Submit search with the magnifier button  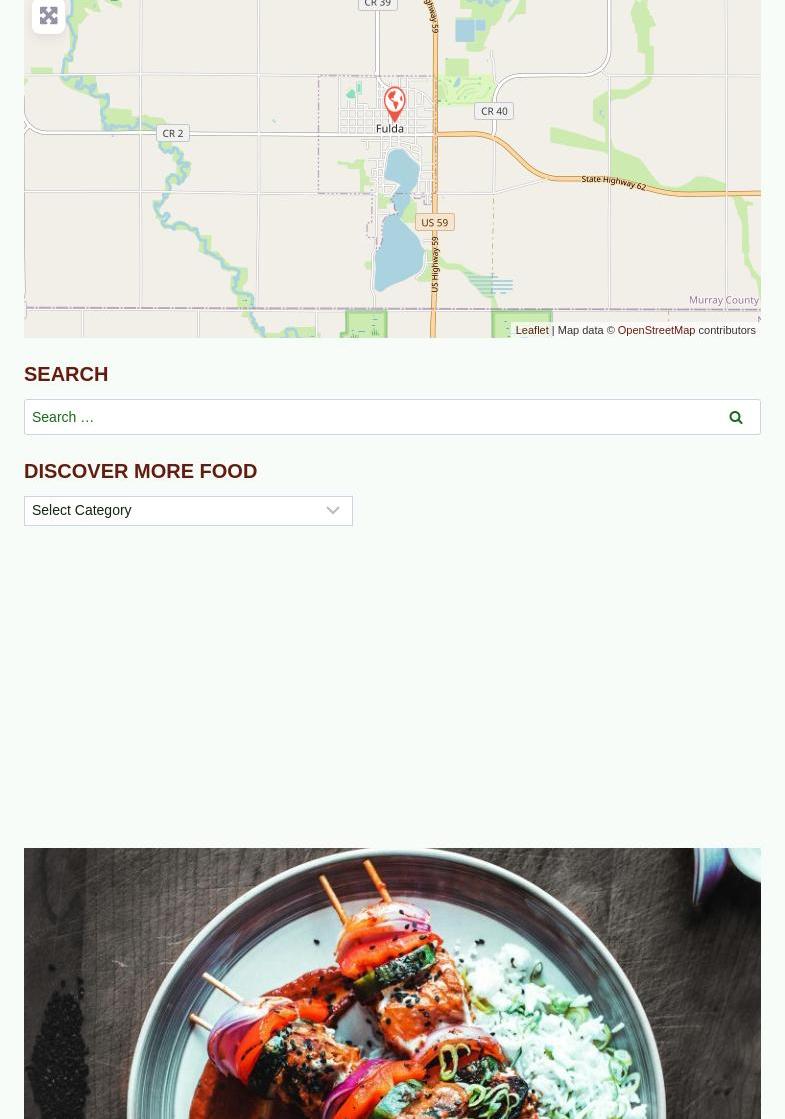pos(736,417)
